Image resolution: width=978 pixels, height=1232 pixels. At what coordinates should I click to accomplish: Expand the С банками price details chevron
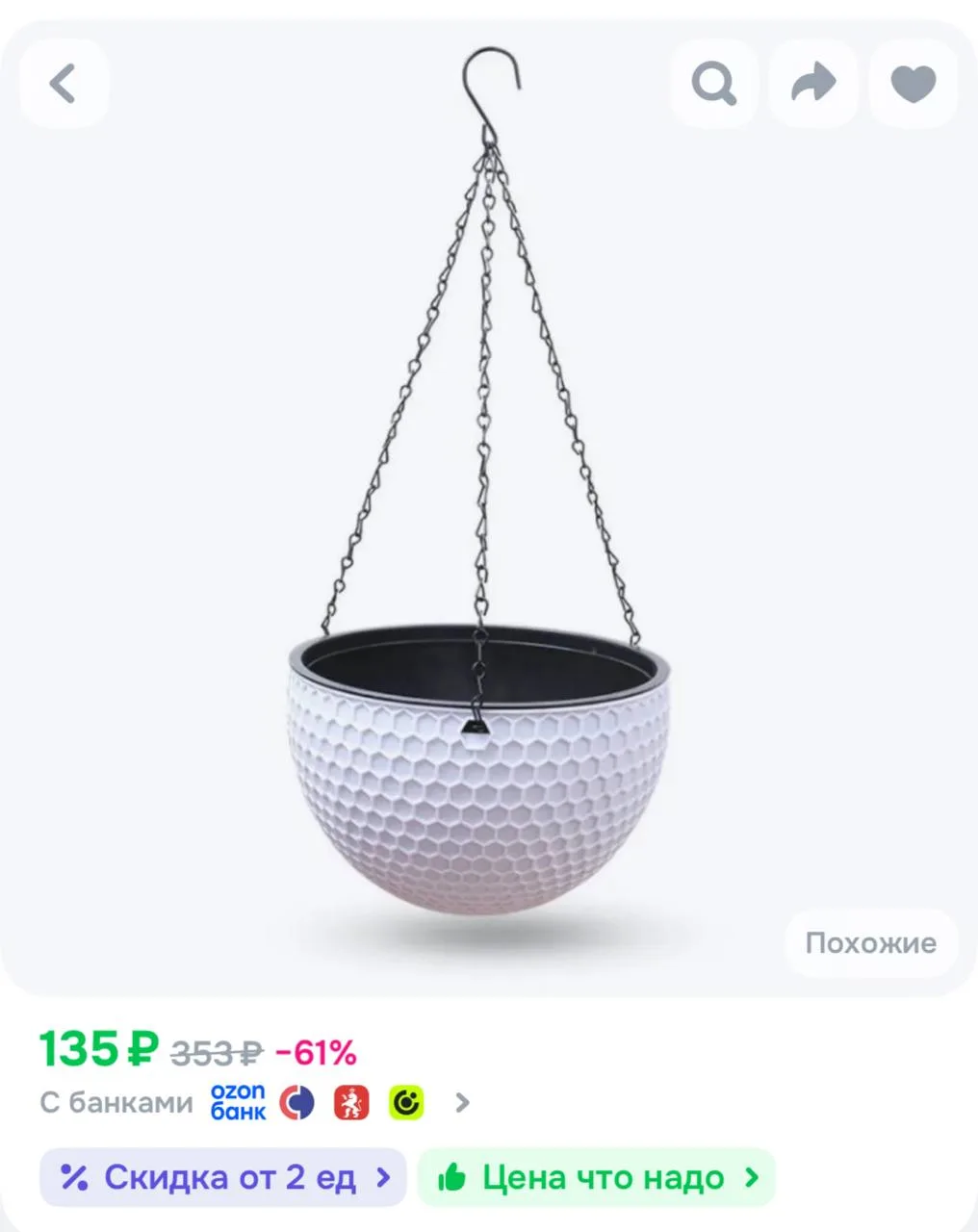[462, 1103]
